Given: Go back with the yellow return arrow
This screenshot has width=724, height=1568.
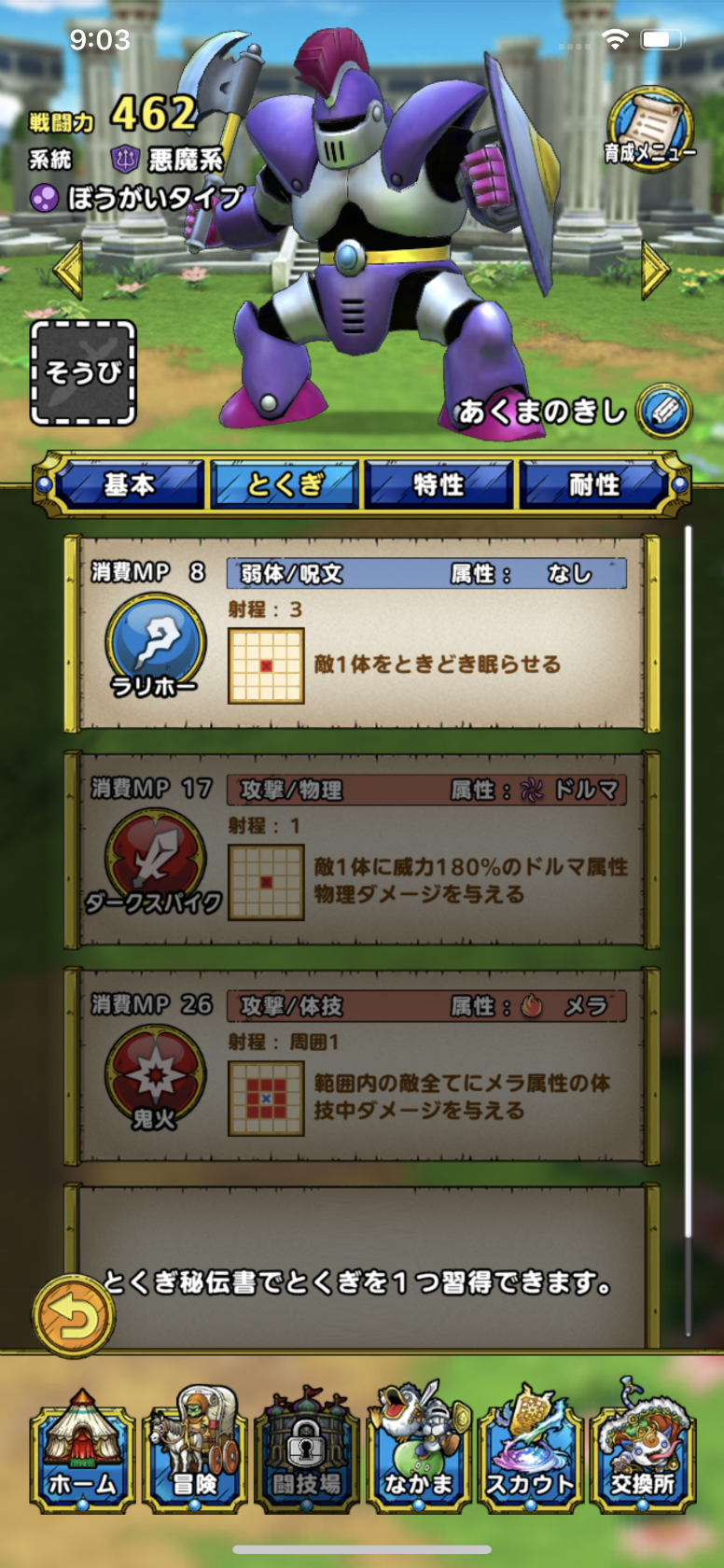Looking at the screenshot, I should 74,1316.
